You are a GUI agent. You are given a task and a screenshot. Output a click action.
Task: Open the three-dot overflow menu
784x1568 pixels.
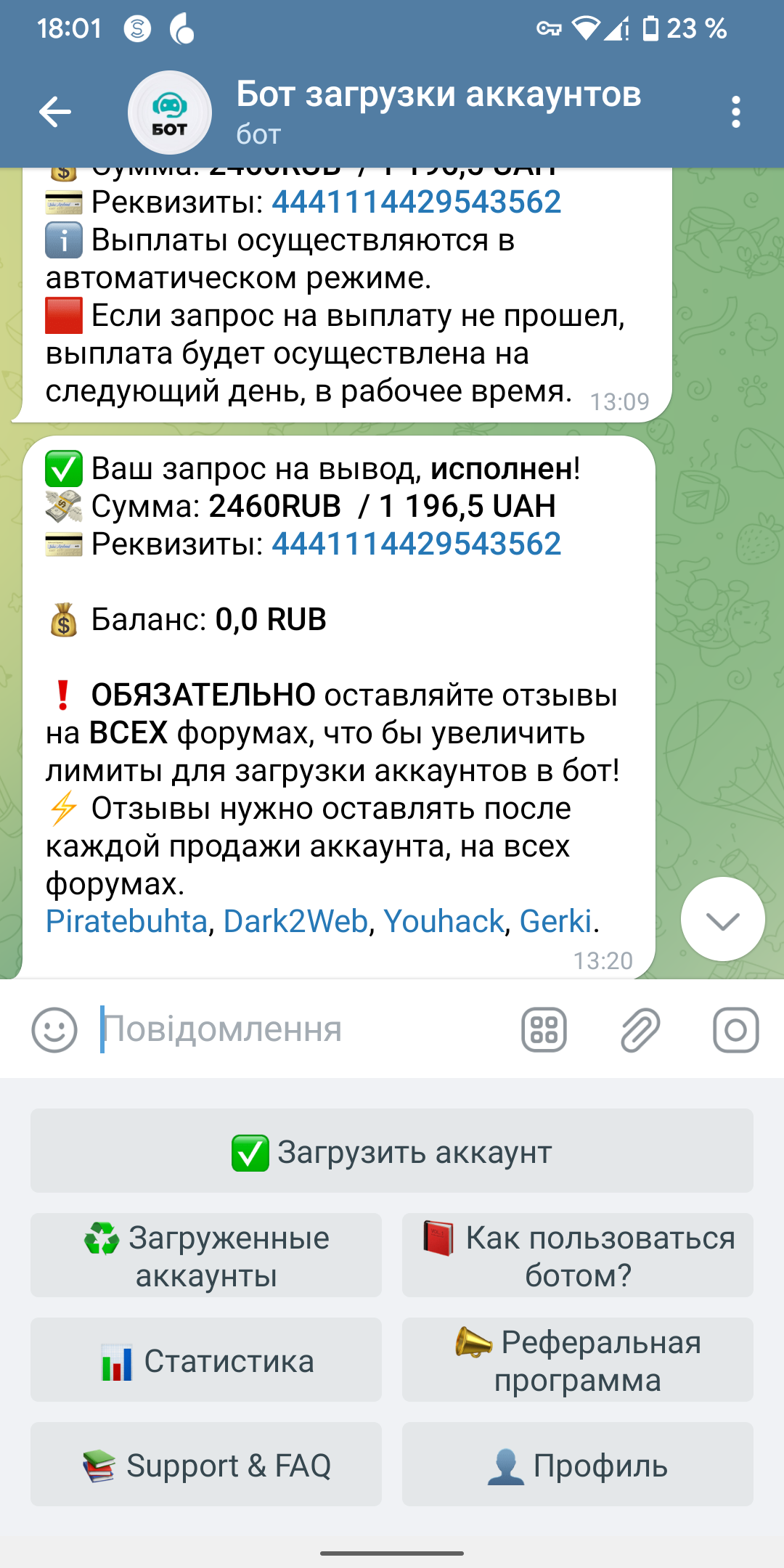736,113
